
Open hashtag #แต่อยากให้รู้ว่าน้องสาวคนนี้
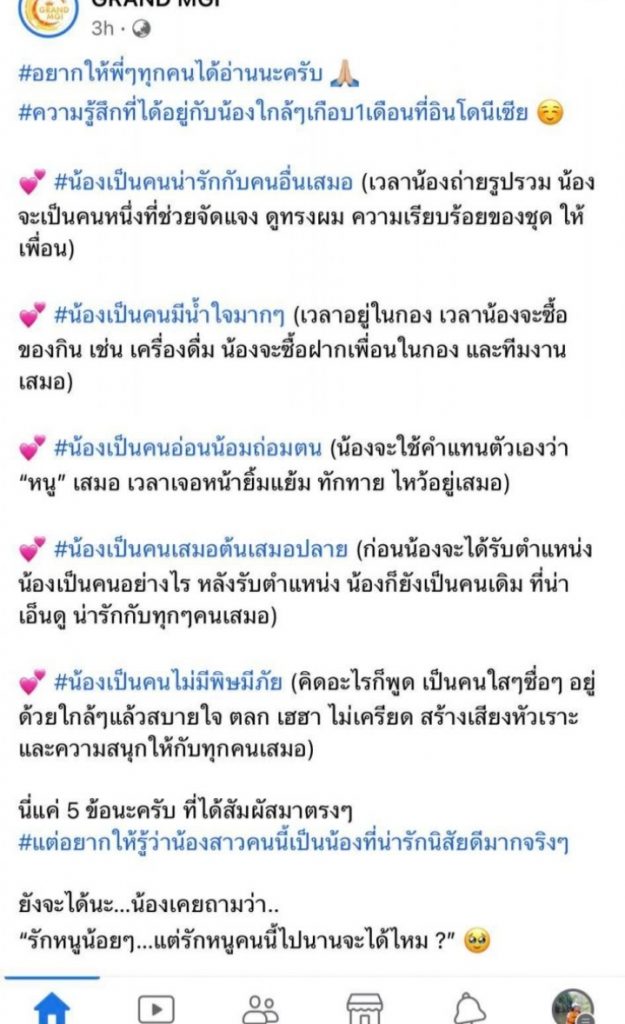pos(294,843)
